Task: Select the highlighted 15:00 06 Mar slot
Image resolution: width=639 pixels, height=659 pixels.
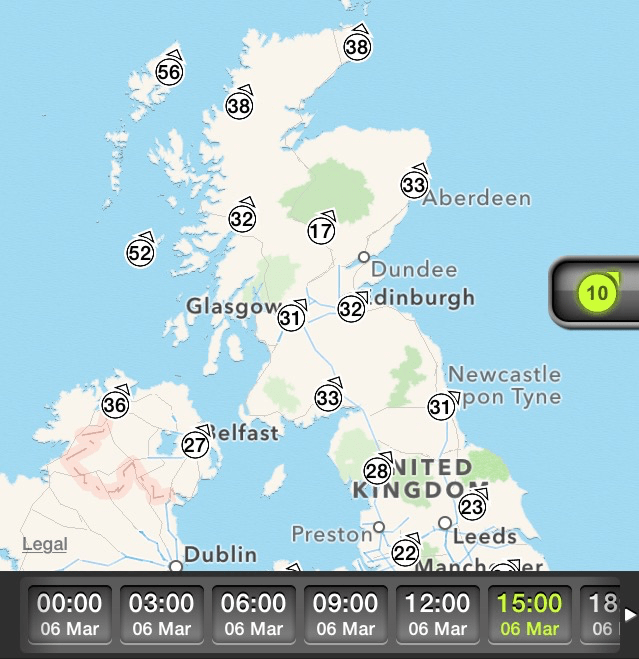Action: 530,615
